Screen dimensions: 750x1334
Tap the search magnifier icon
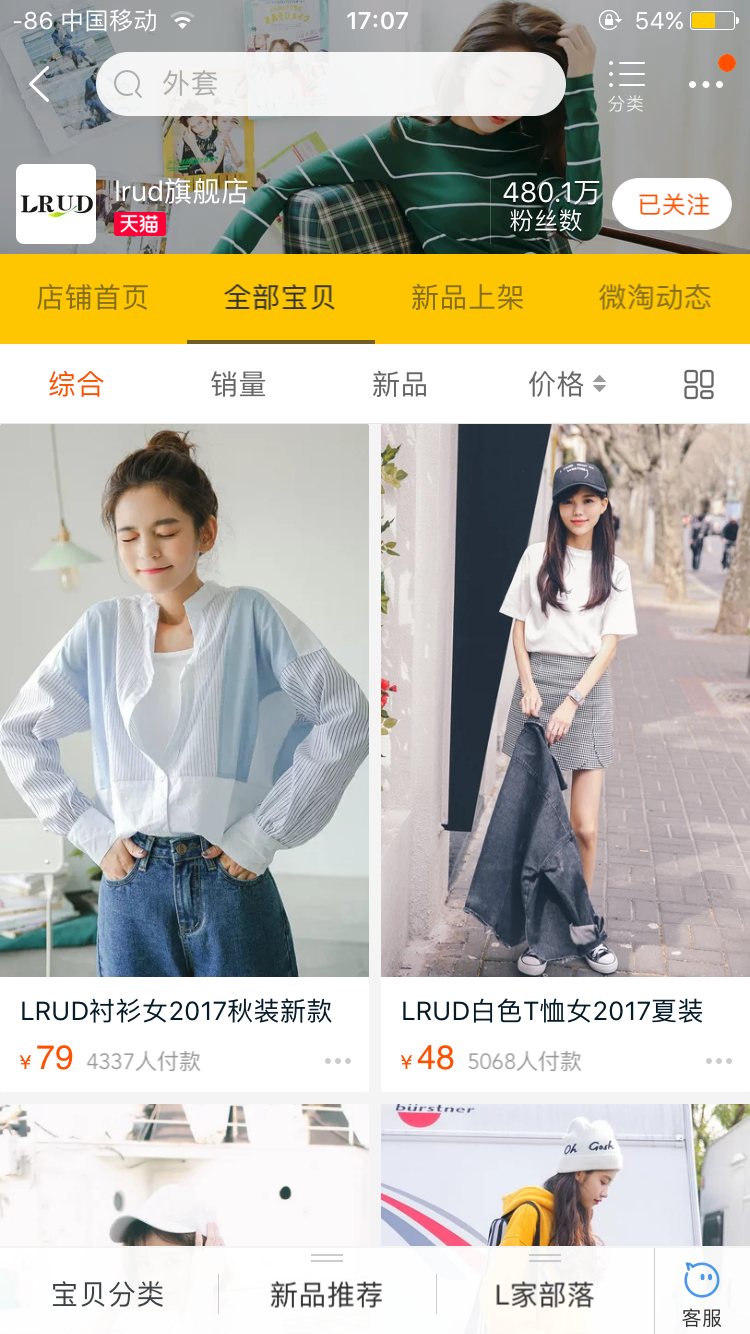tap(127, 84)
